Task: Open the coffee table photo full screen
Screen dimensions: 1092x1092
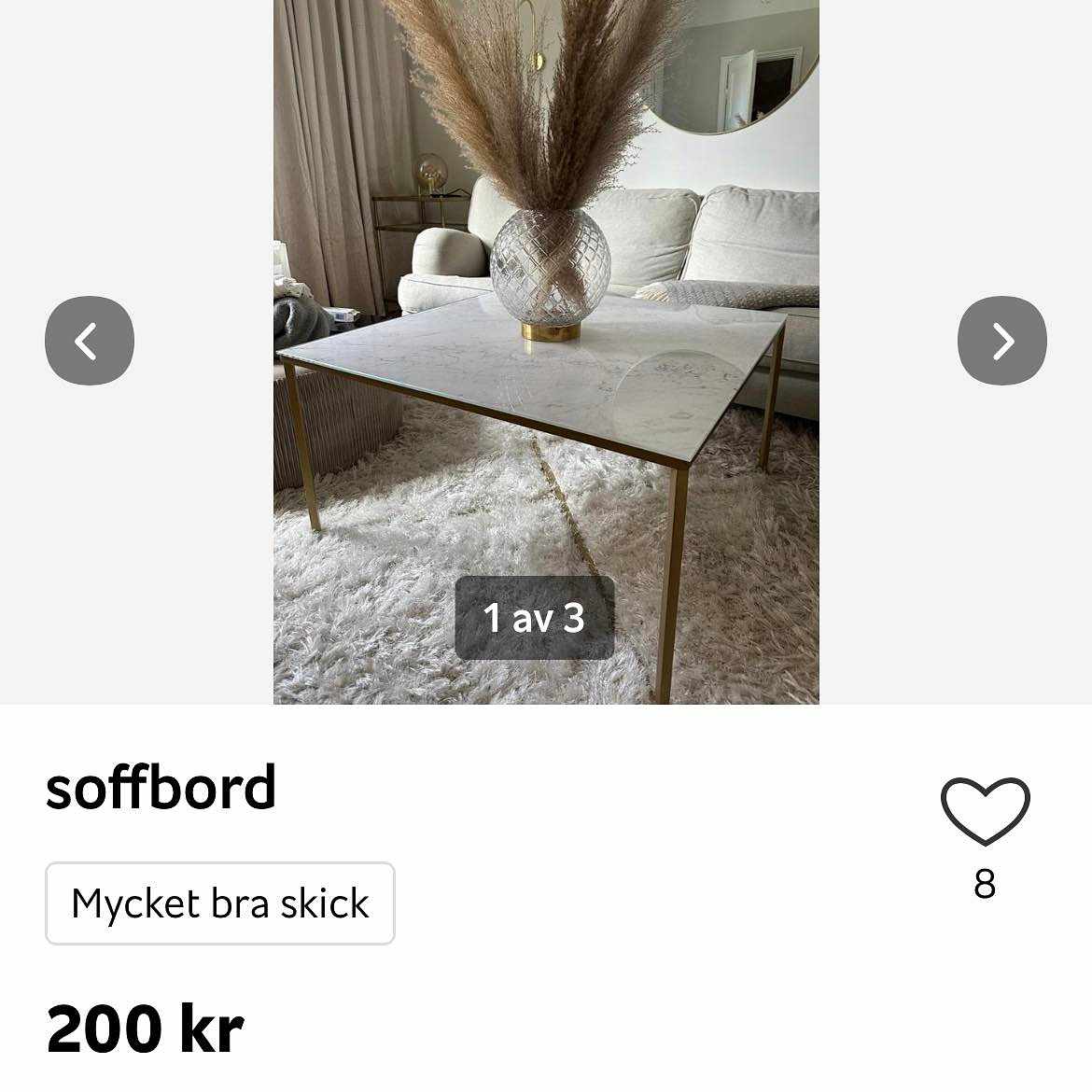Action: [546, 373]
